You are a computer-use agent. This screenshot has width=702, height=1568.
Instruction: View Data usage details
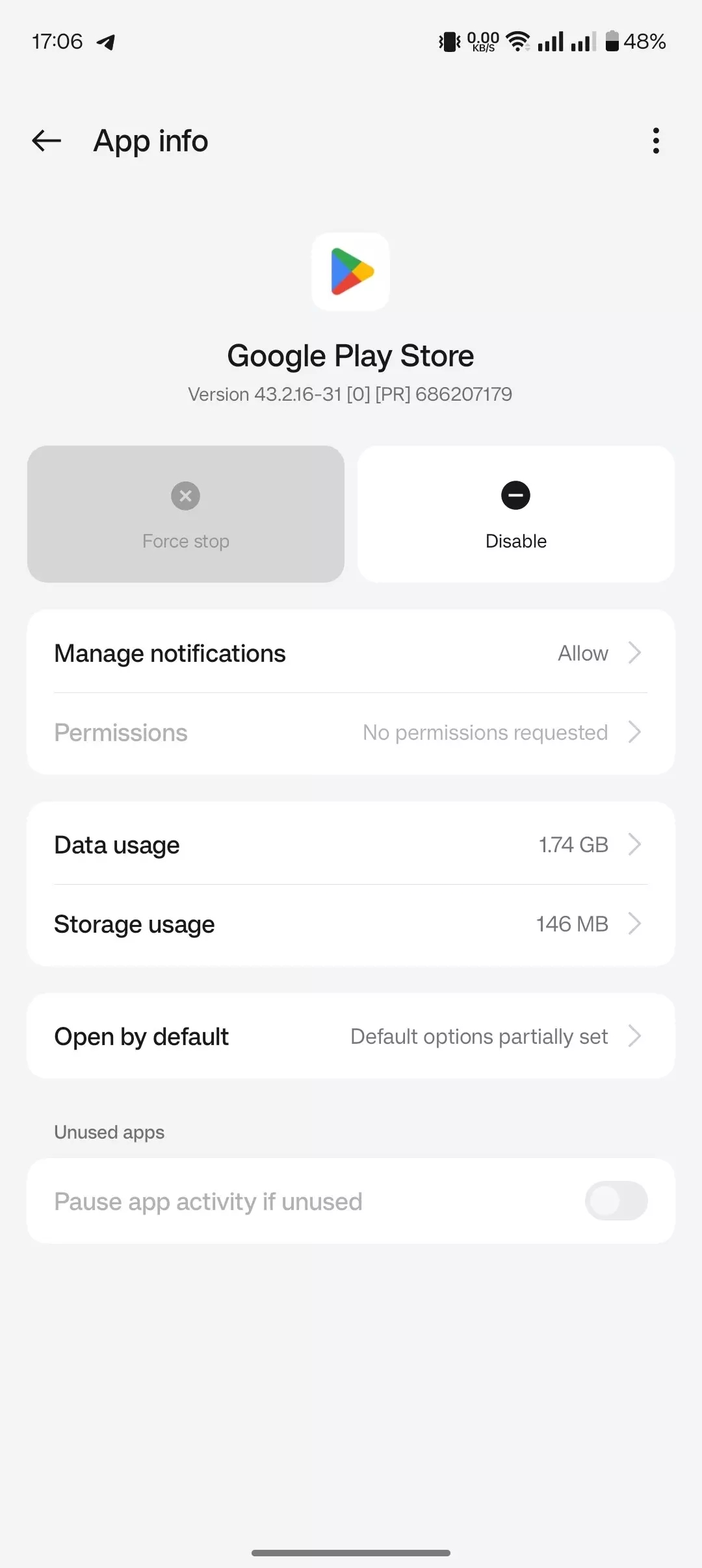click(350, 844)
